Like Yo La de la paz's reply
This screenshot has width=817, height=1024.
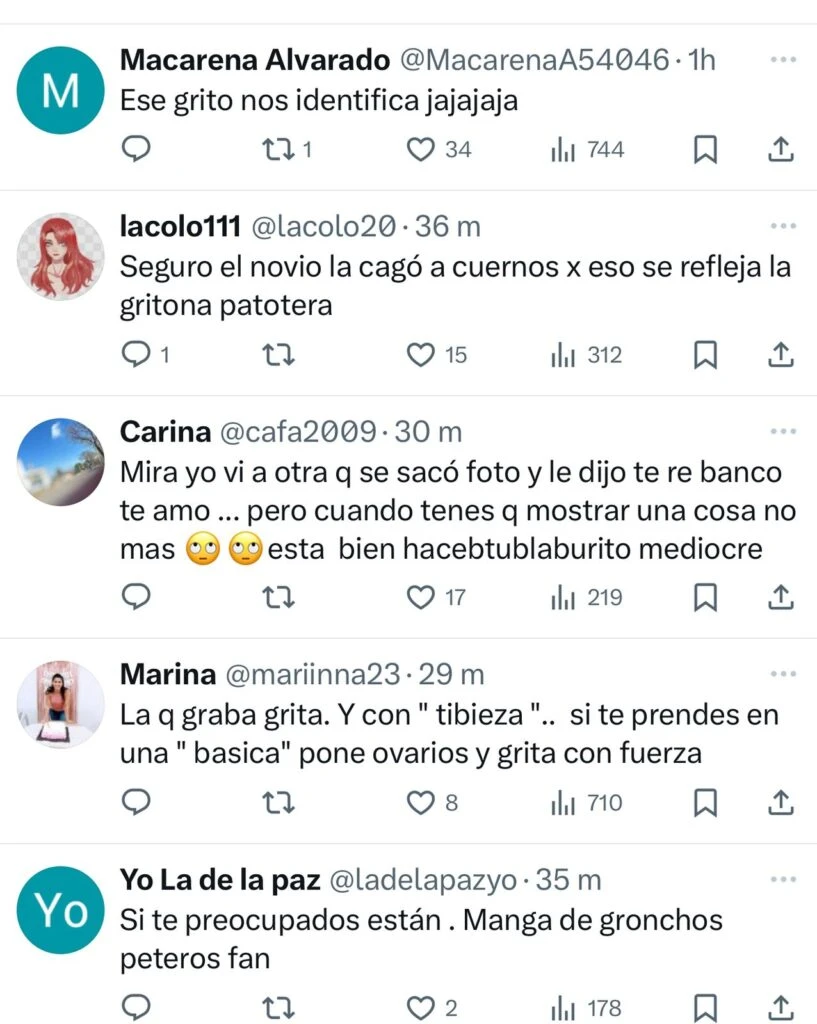422,1008
